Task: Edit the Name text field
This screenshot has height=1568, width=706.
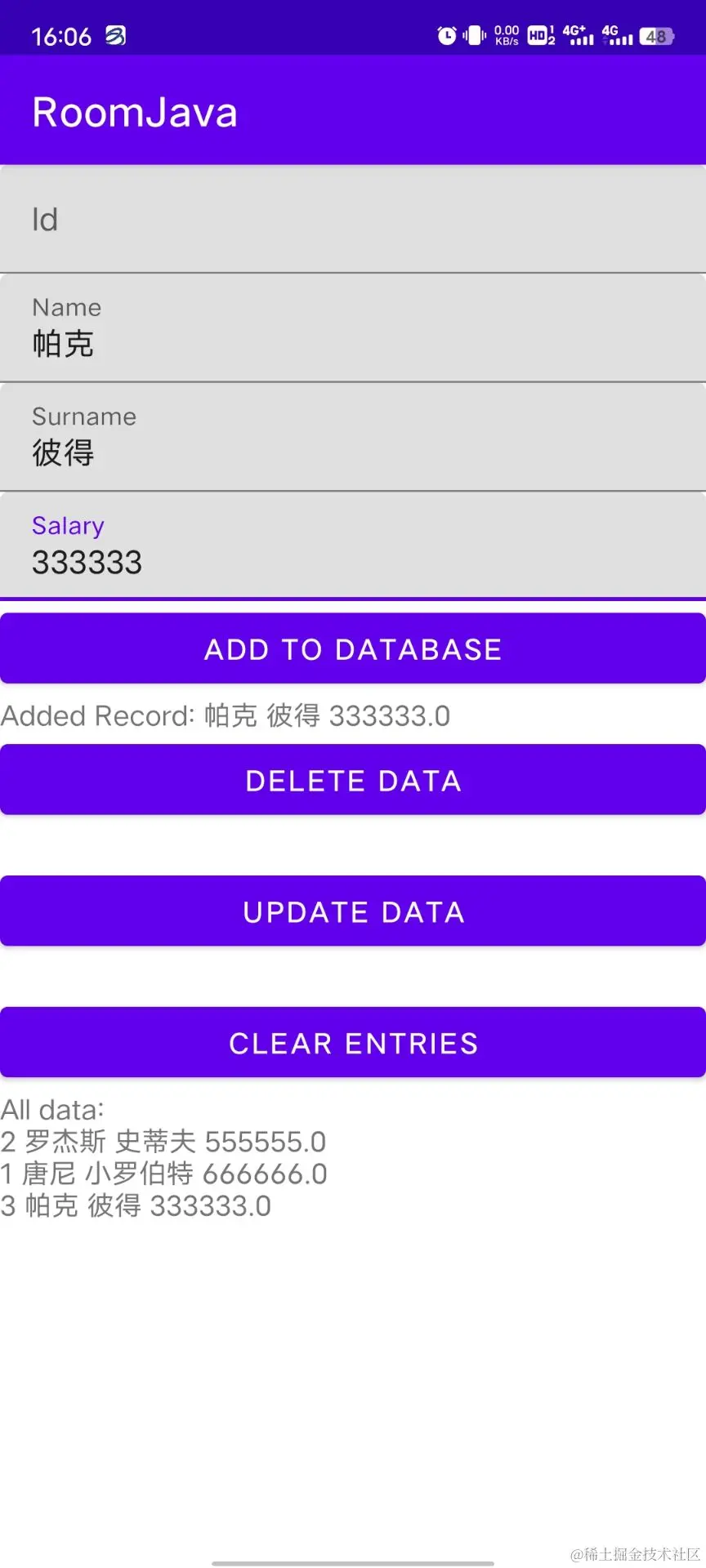Action: click(353, 328)
